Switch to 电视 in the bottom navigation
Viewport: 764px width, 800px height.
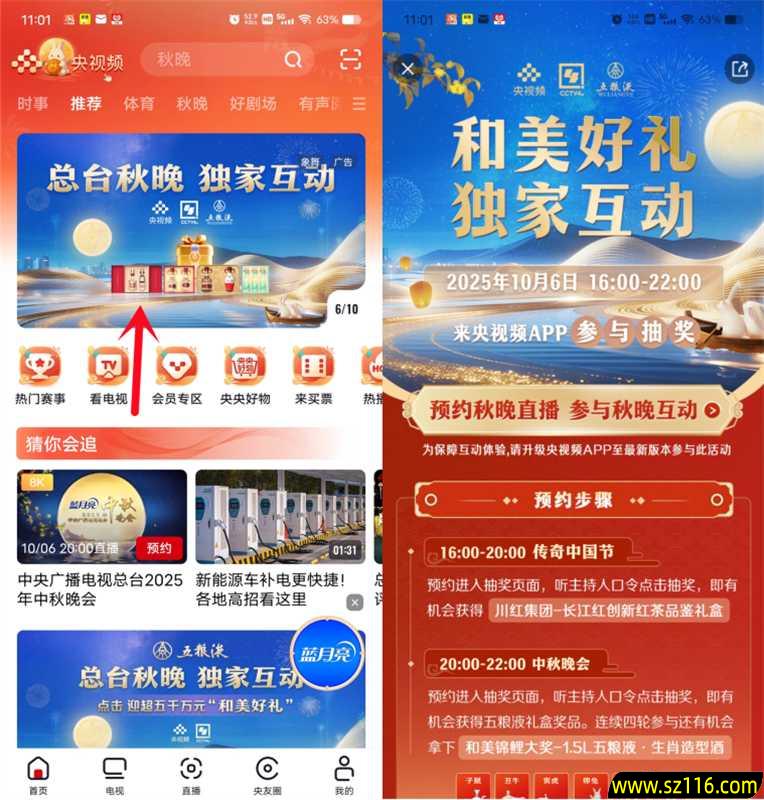[x=114, y=774]
